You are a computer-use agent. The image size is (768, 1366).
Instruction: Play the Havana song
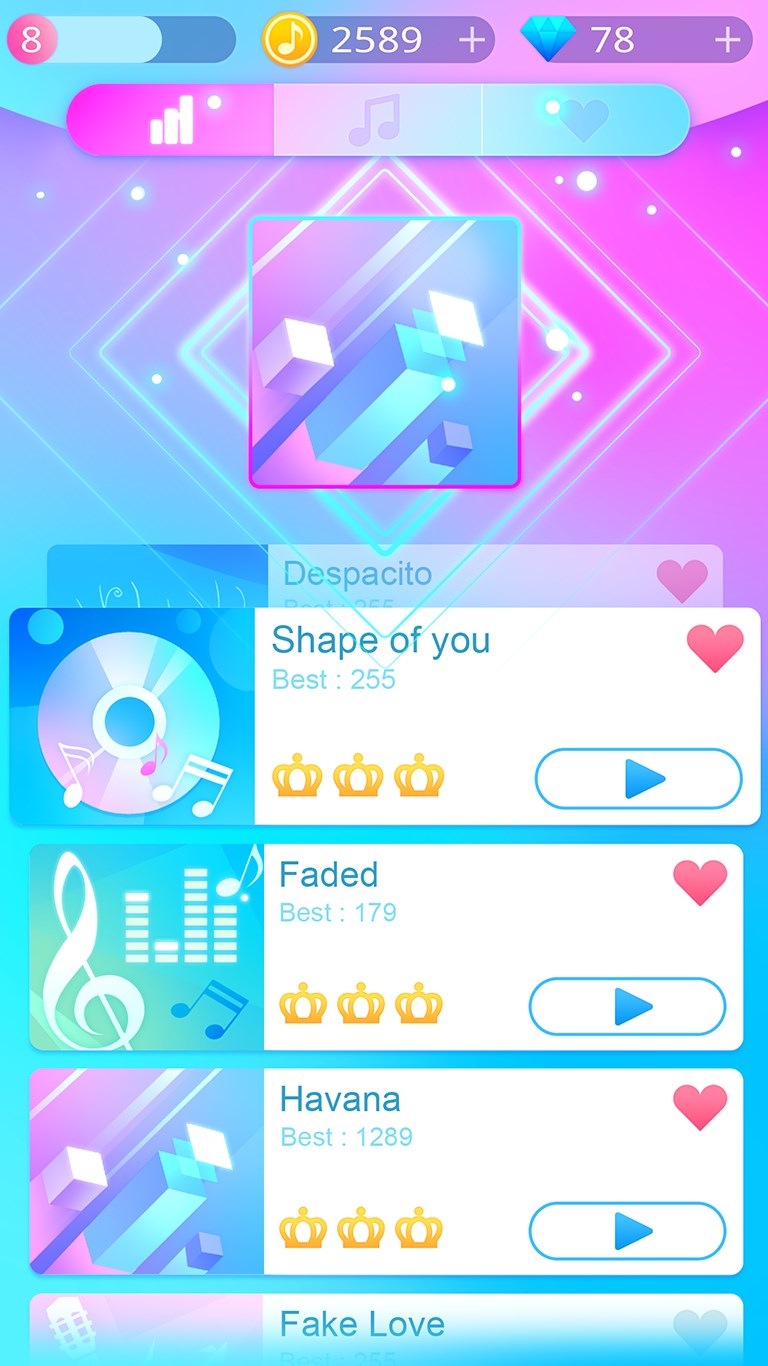click(627, 1231)
